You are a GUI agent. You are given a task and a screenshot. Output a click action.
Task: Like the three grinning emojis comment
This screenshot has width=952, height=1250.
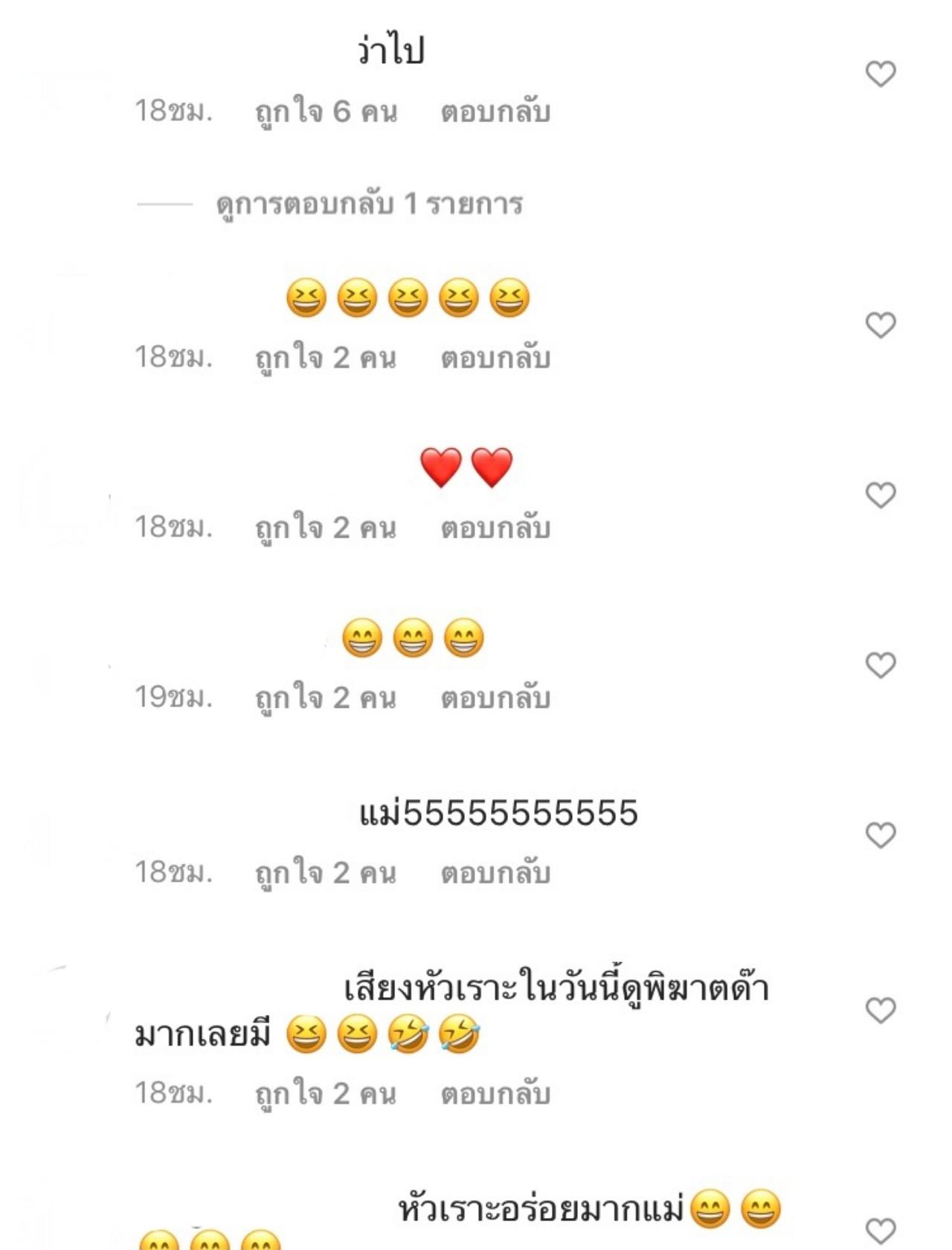pos(881,665)
